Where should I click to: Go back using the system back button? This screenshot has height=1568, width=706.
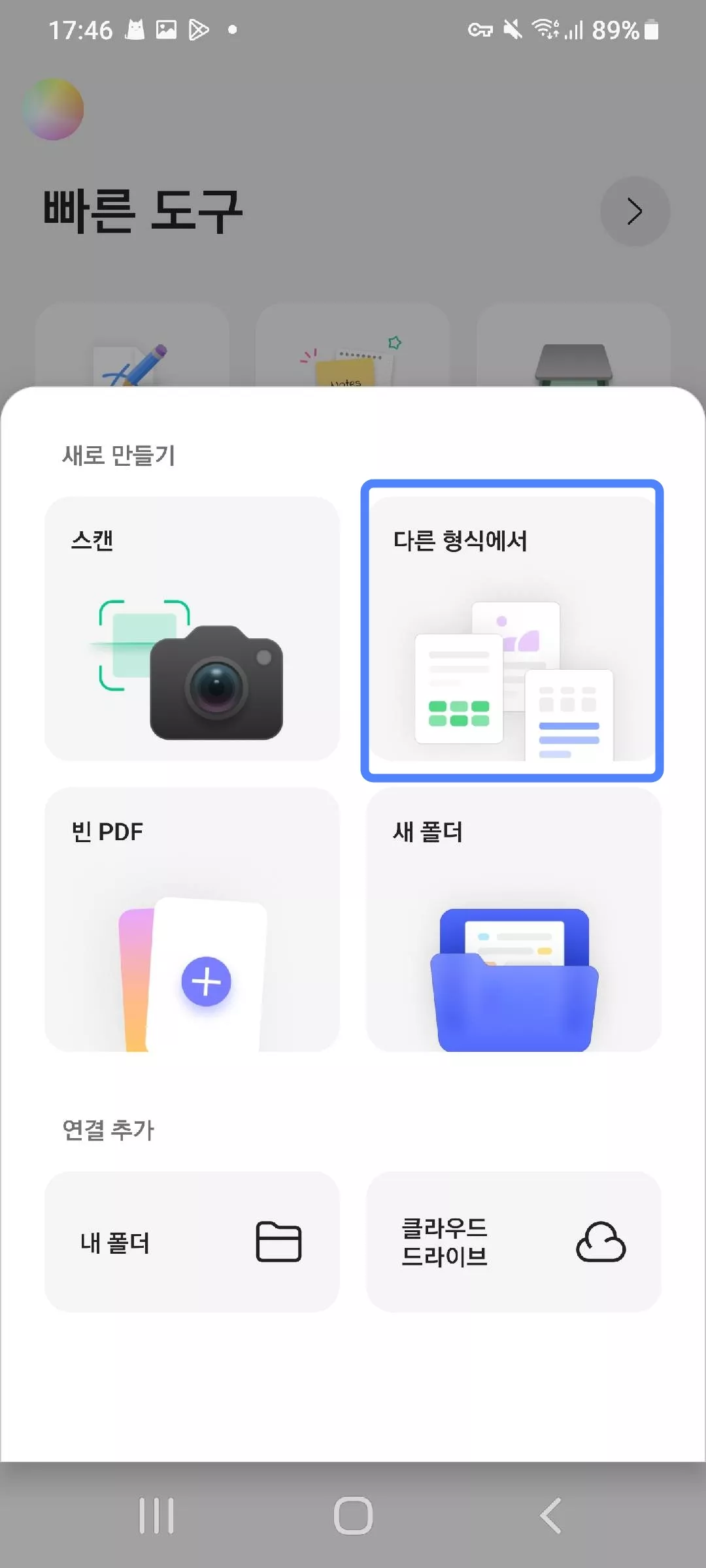click(x=550, y=1515)
